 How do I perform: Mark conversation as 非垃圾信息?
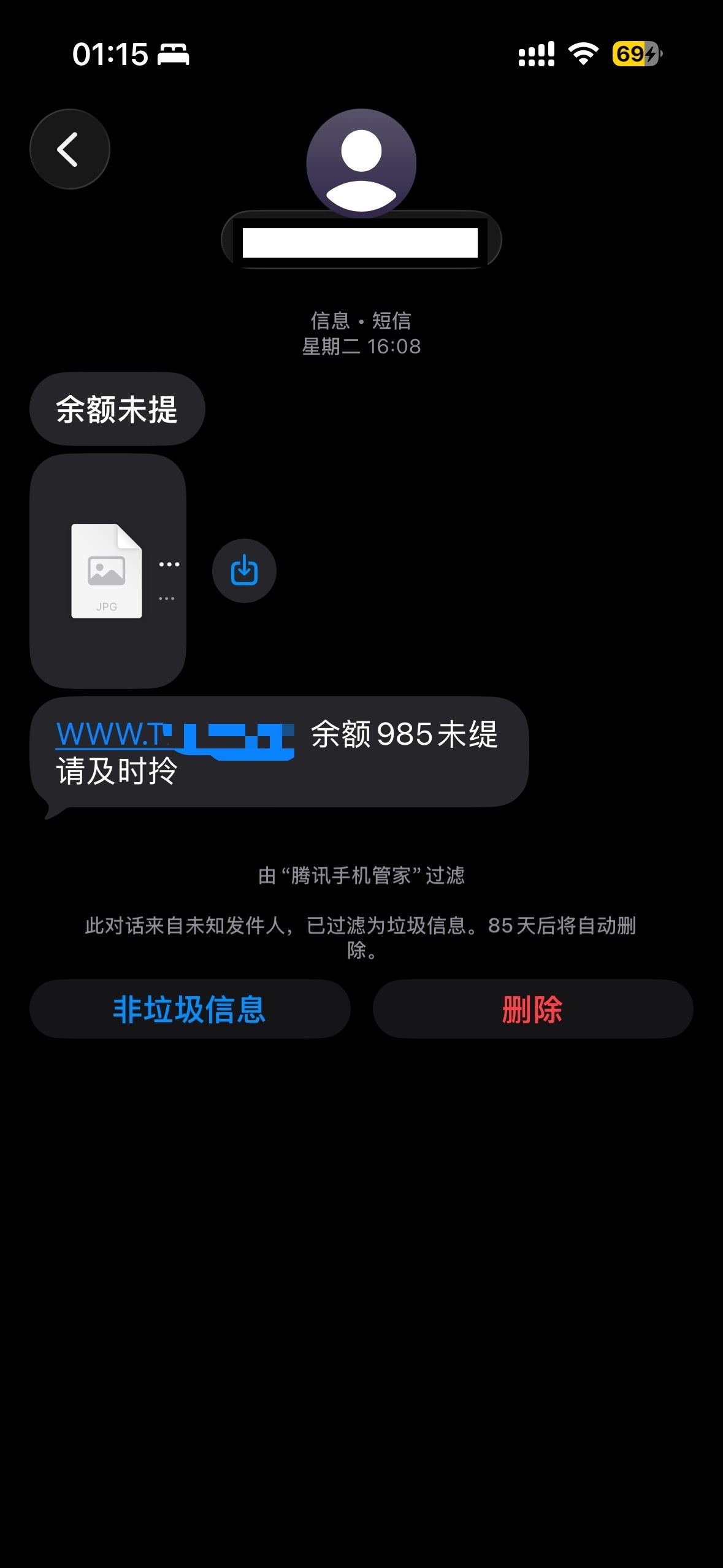point(189,1009)
